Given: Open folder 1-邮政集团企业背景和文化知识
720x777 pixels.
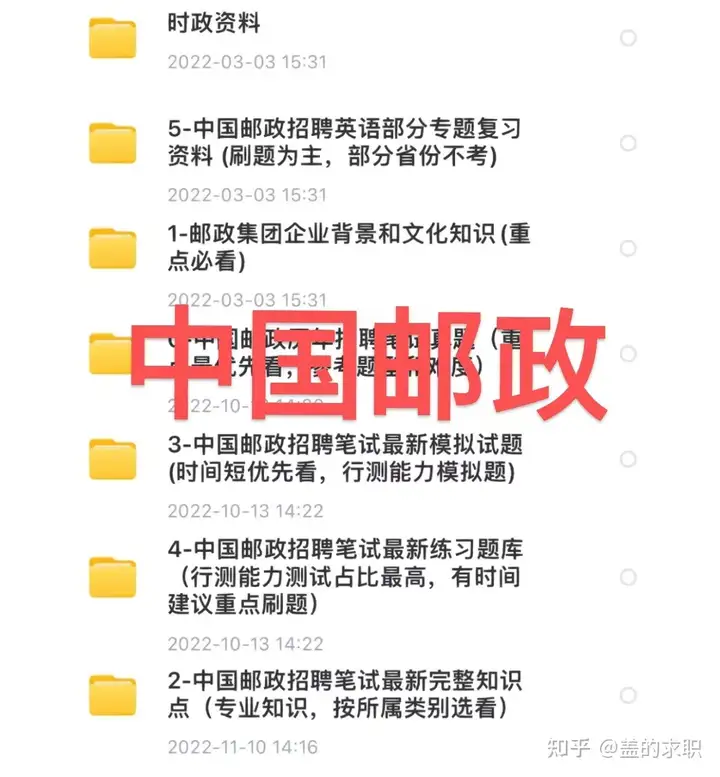Looking at the screenshot, I should coord(348,247).
